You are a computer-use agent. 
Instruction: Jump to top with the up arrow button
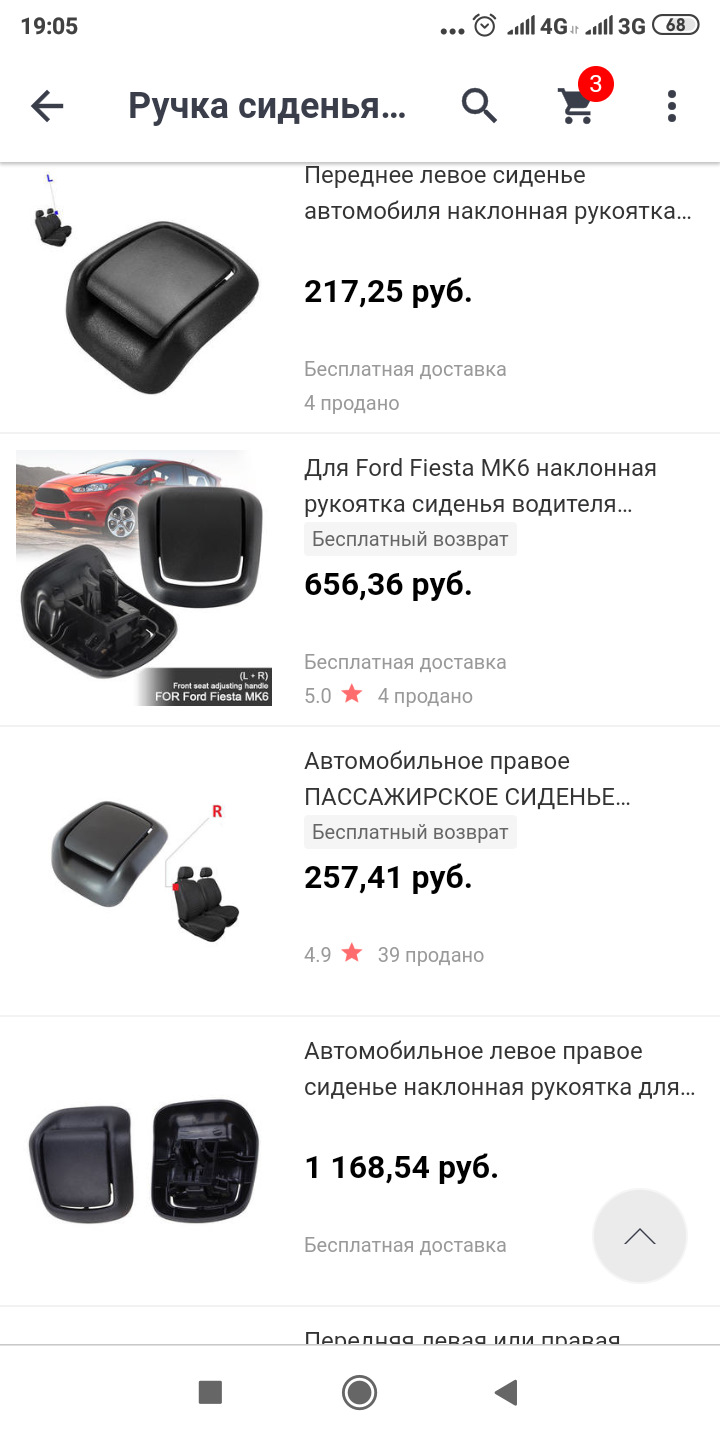[x=639, y=1236]
